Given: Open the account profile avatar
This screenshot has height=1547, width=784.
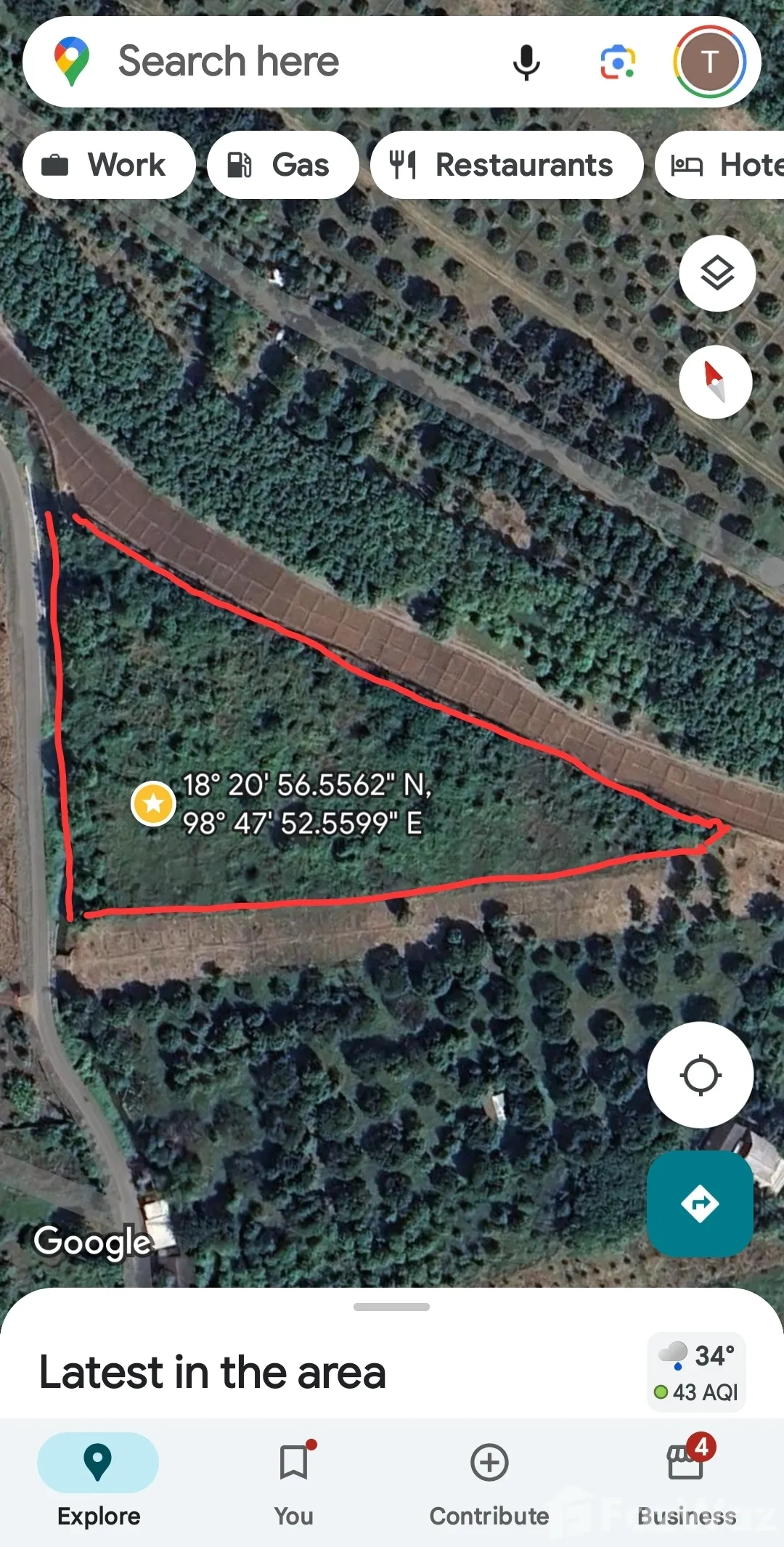Looking at the screenshot, I should (x=709, y=62).
